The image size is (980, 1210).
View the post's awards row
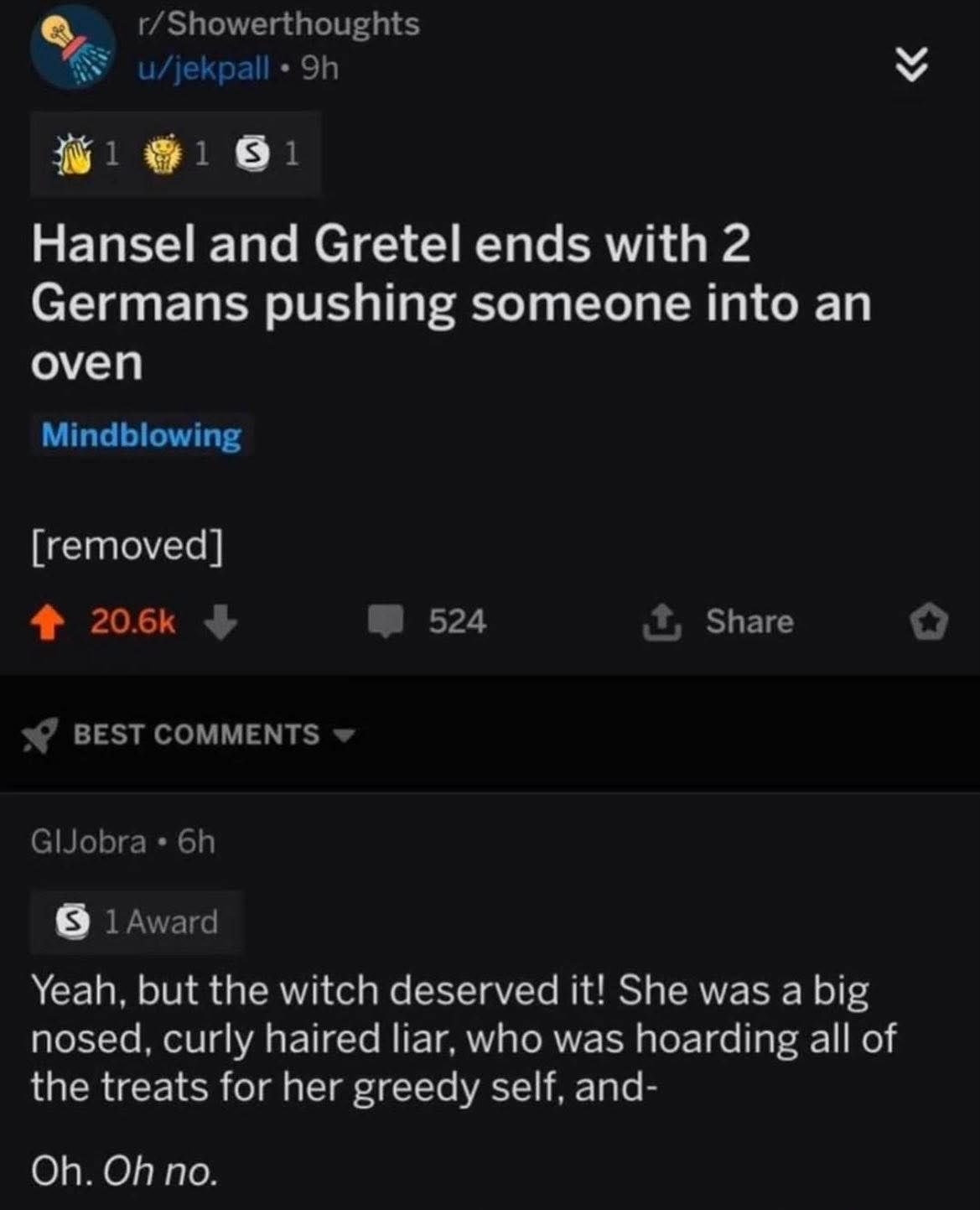point(175,154)
